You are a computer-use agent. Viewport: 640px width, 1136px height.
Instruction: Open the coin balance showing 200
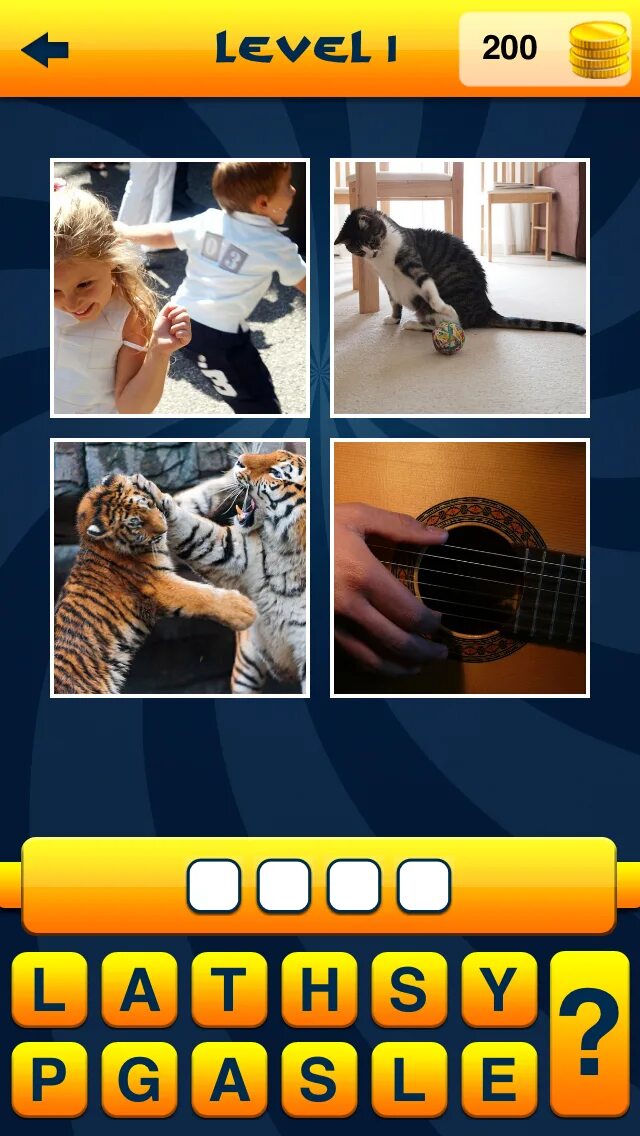click(545, 49)
